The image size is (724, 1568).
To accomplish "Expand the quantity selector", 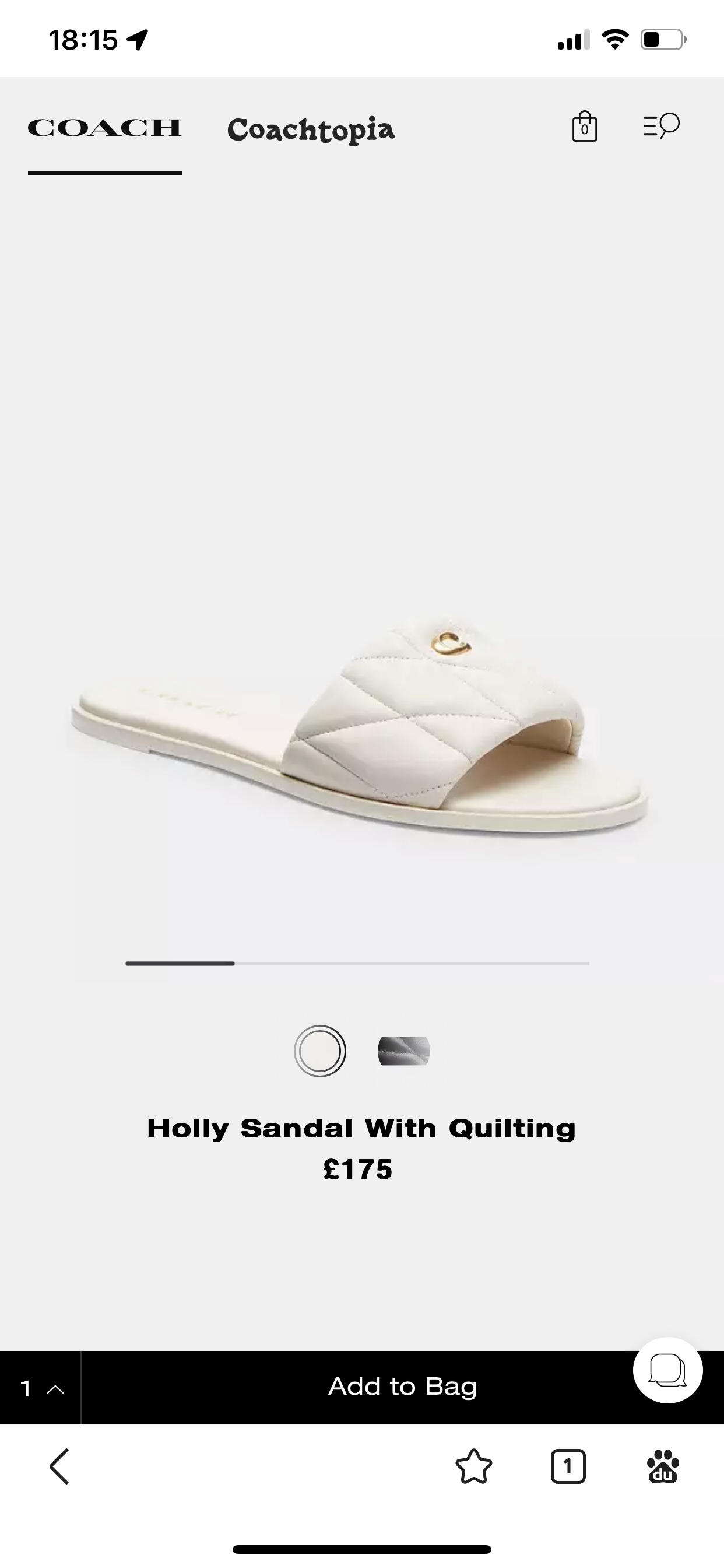I will pyautogui.click(x=41, y=1388).
